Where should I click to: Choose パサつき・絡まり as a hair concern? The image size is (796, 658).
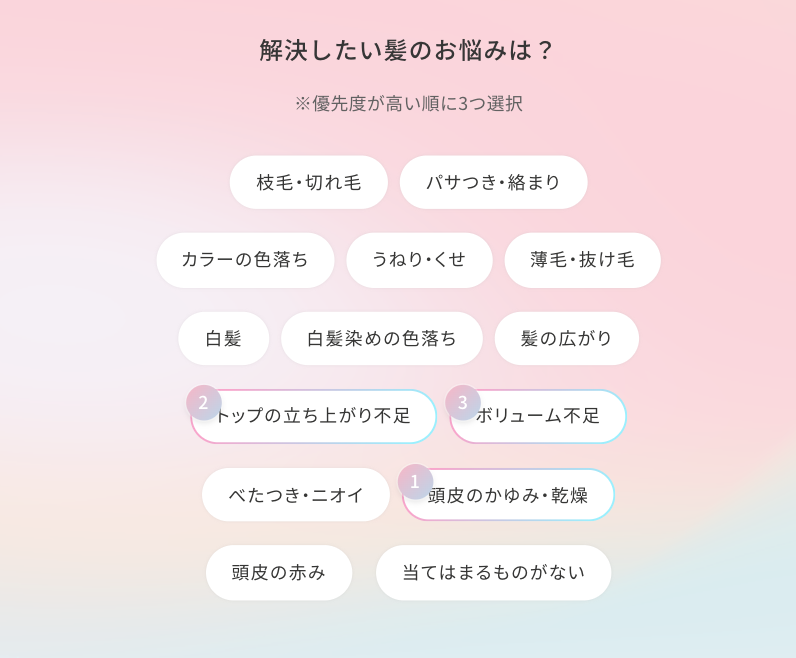click(x=493, y=182)
